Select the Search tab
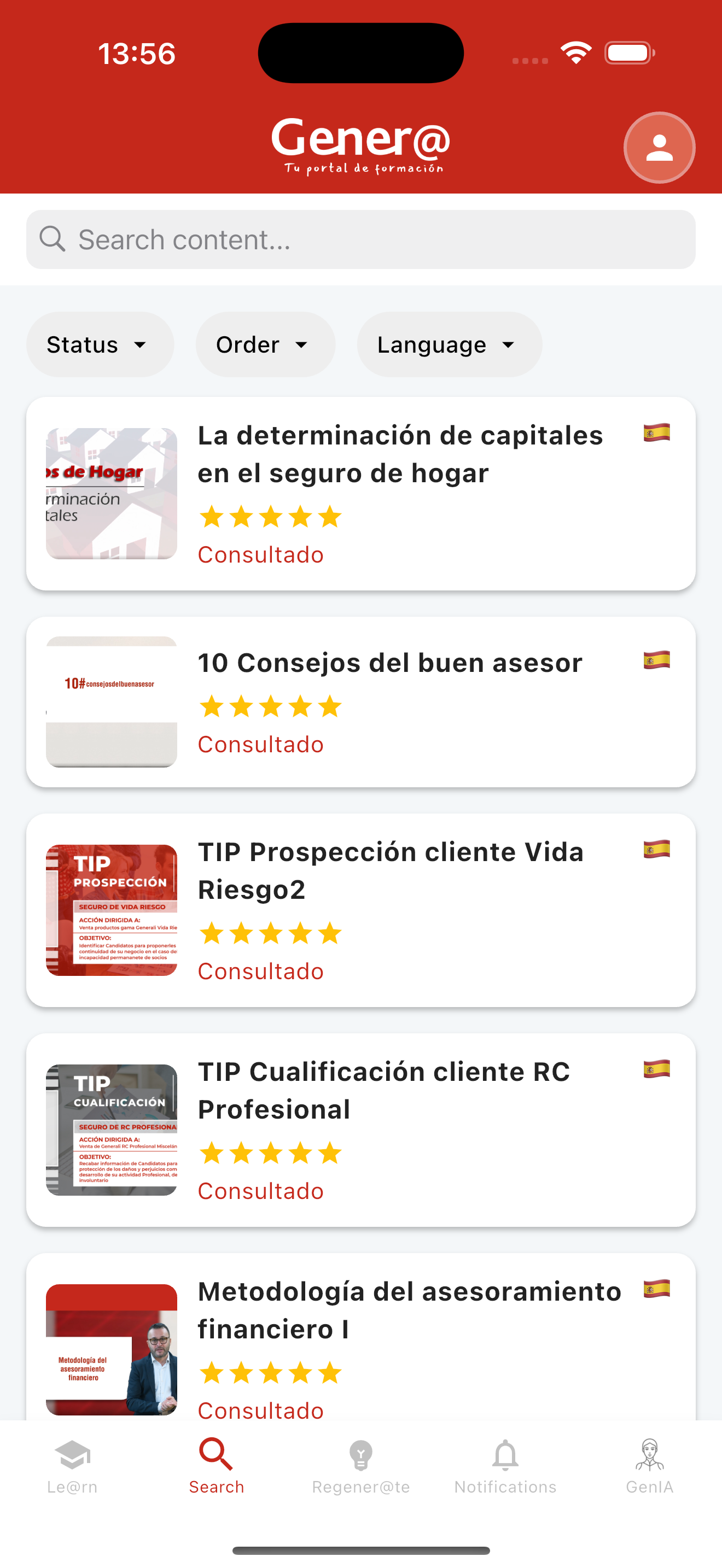 click(217, 1467)
